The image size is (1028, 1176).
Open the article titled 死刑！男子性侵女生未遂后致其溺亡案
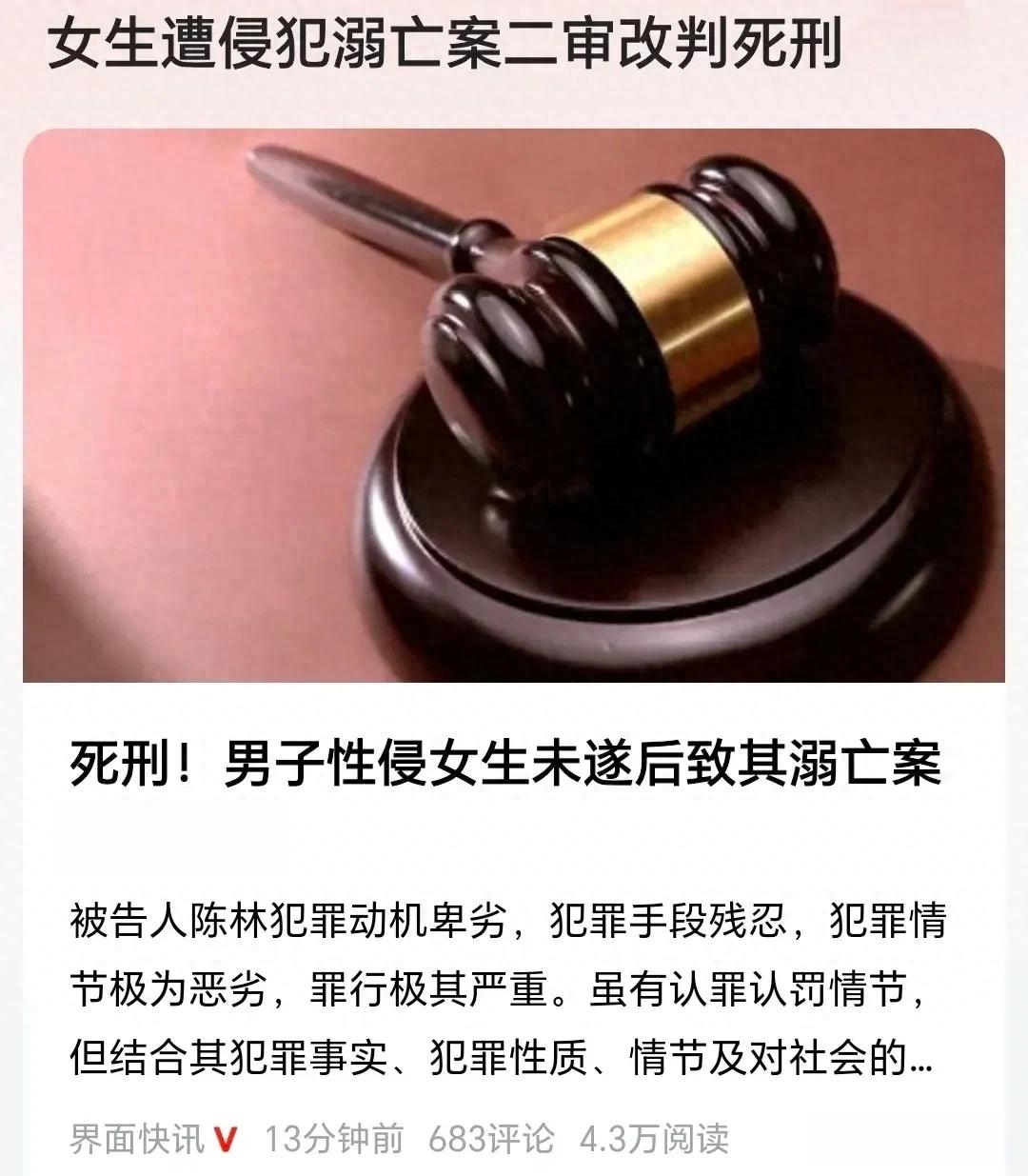point(505,763)
